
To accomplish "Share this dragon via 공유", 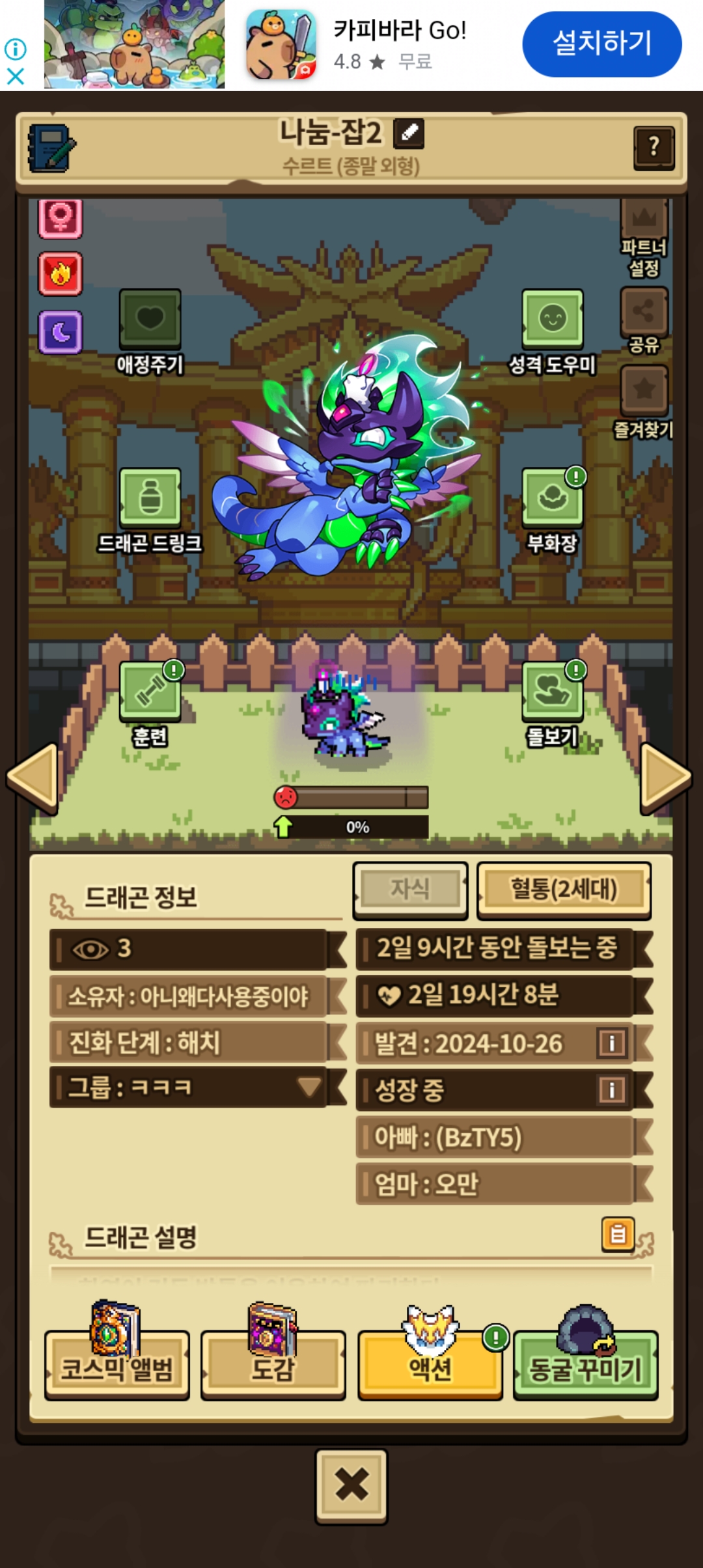I will point(644,313).
